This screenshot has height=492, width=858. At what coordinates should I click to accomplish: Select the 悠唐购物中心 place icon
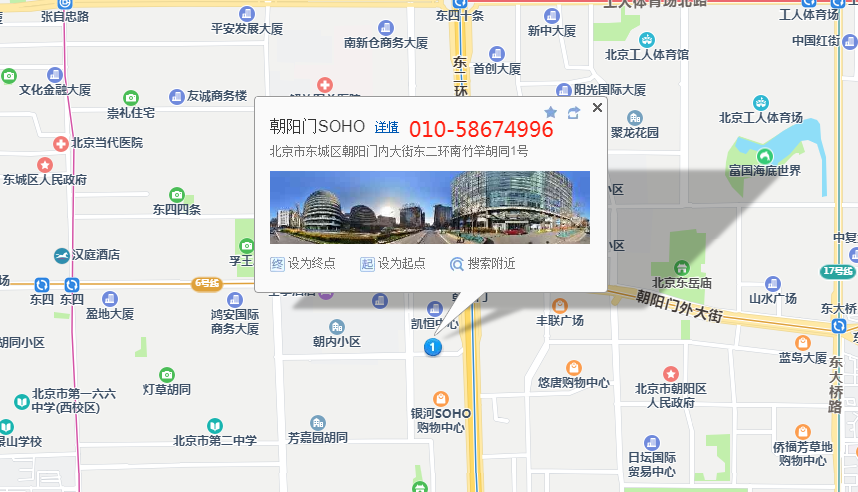tap(574, 368)
